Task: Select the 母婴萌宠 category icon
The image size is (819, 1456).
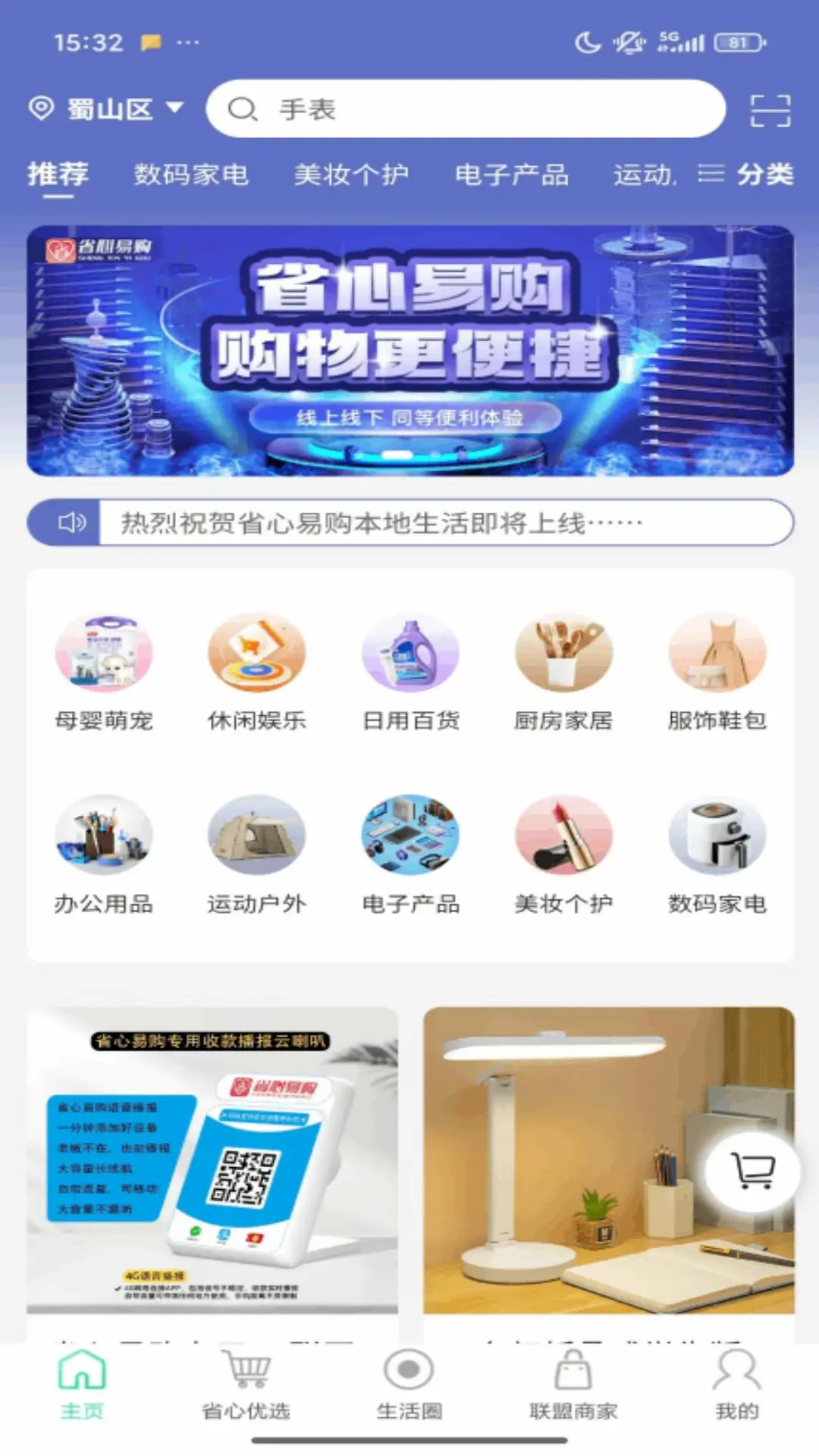Action: coord(104,654)
